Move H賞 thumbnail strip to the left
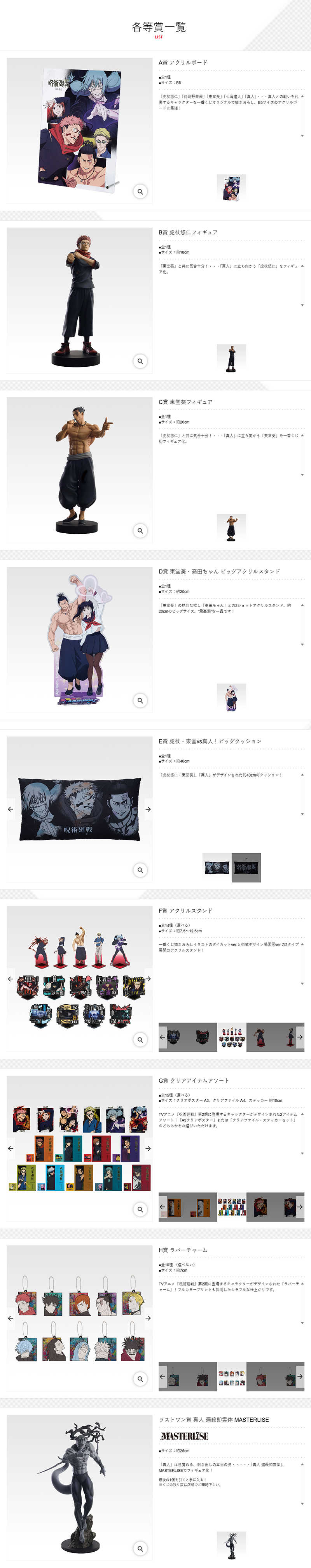Viewport: 311px width, 1568px height. (162, 1376)
